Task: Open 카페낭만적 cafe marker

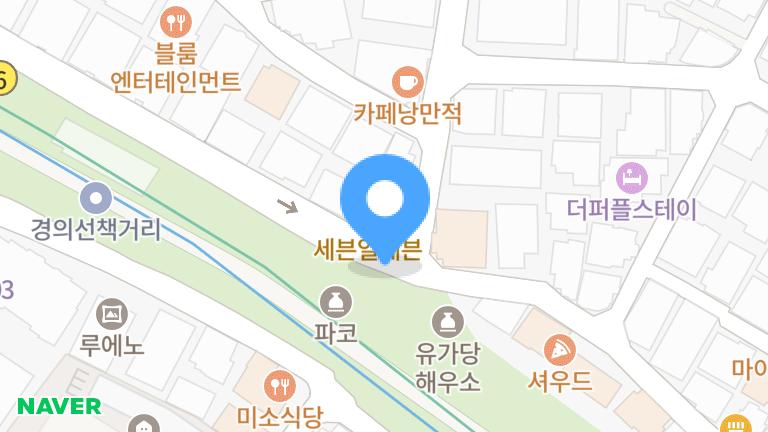Action: tap(407, 80)
